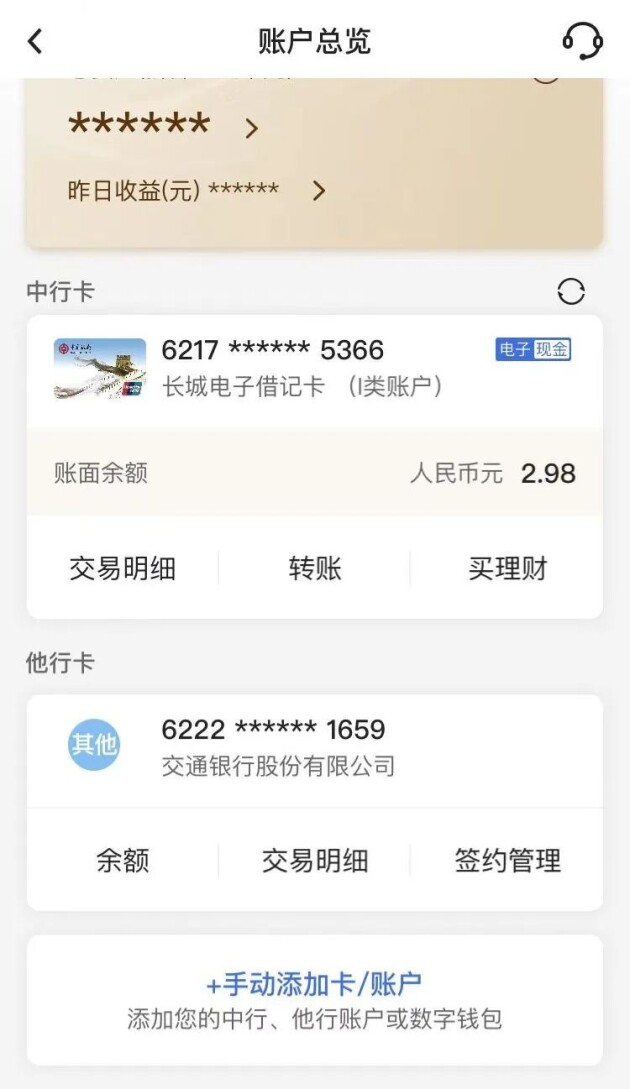The width and height of the screenshot is (630, 1089).
Task: Open 签约管理 for card 1659
Action: pyautogui.click(x=508, y=860)
